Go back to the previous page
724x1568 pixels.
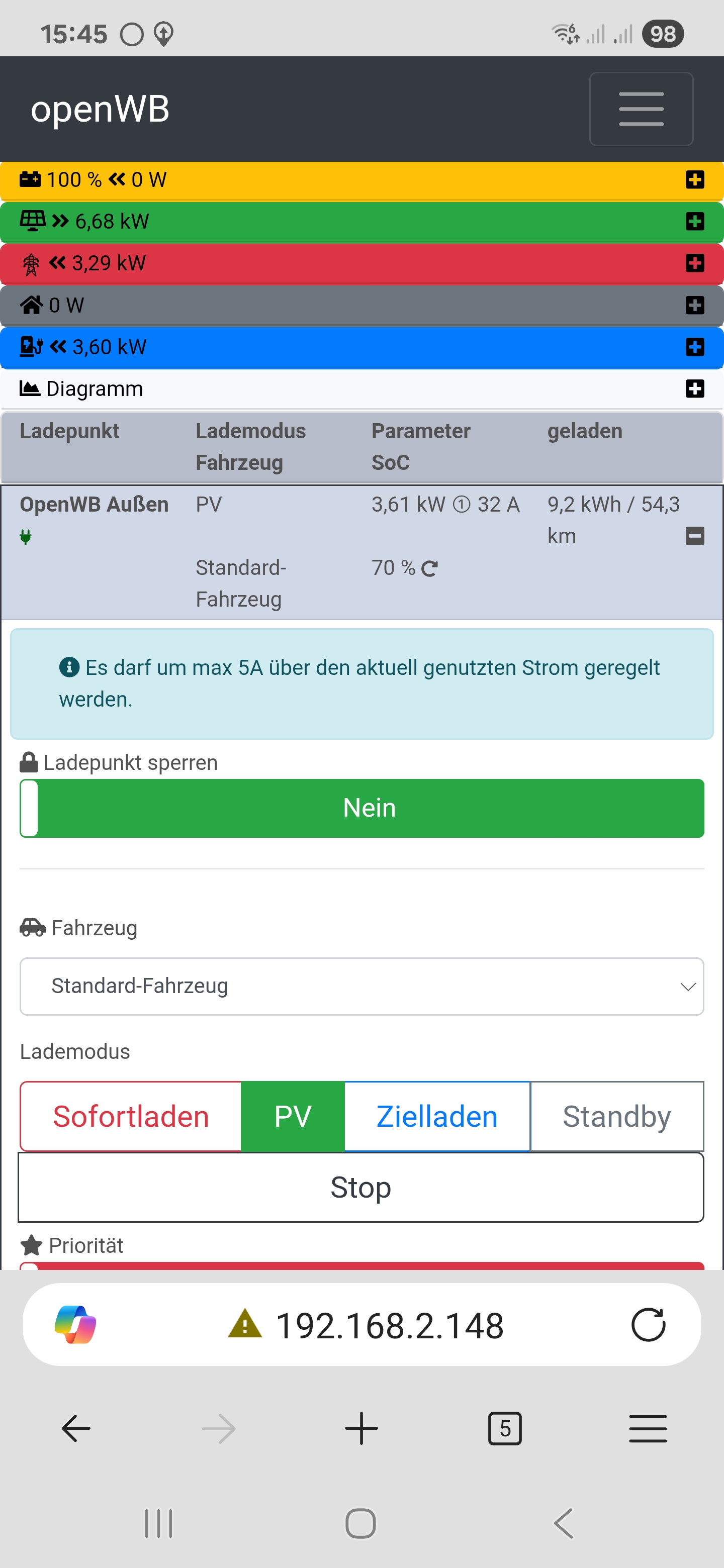coord(76,1428)
